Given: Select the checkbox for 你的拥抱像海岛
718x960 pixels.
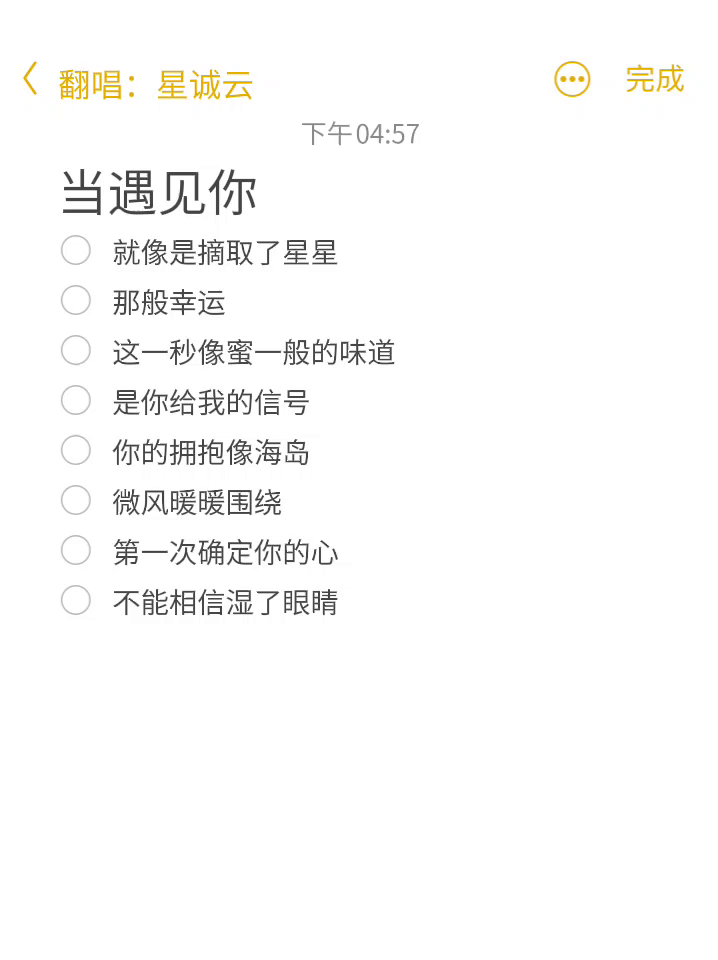Looking at the screenshot, I should pos(76,450).
